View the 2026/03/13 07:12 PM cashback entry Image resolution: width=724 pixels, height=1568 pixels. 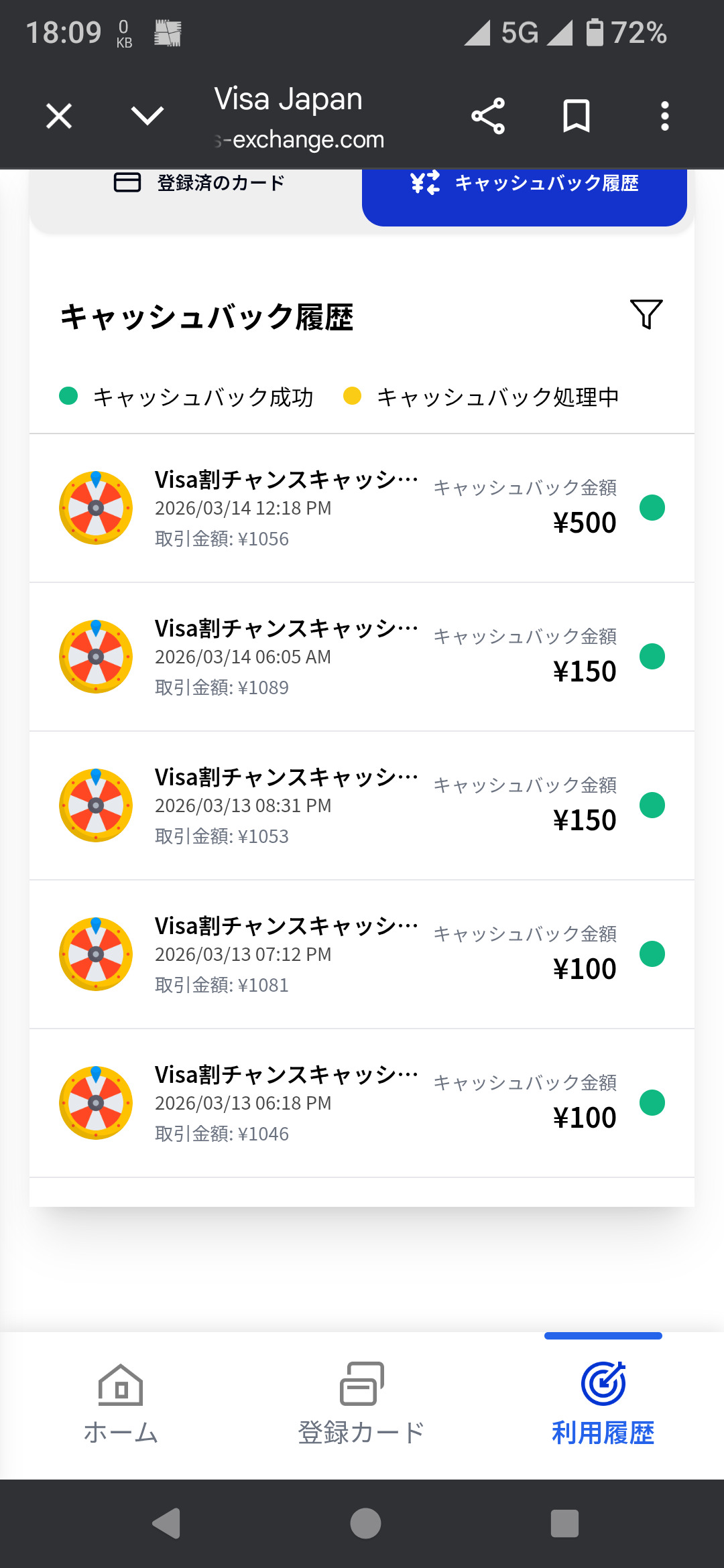tap(362, 955)
